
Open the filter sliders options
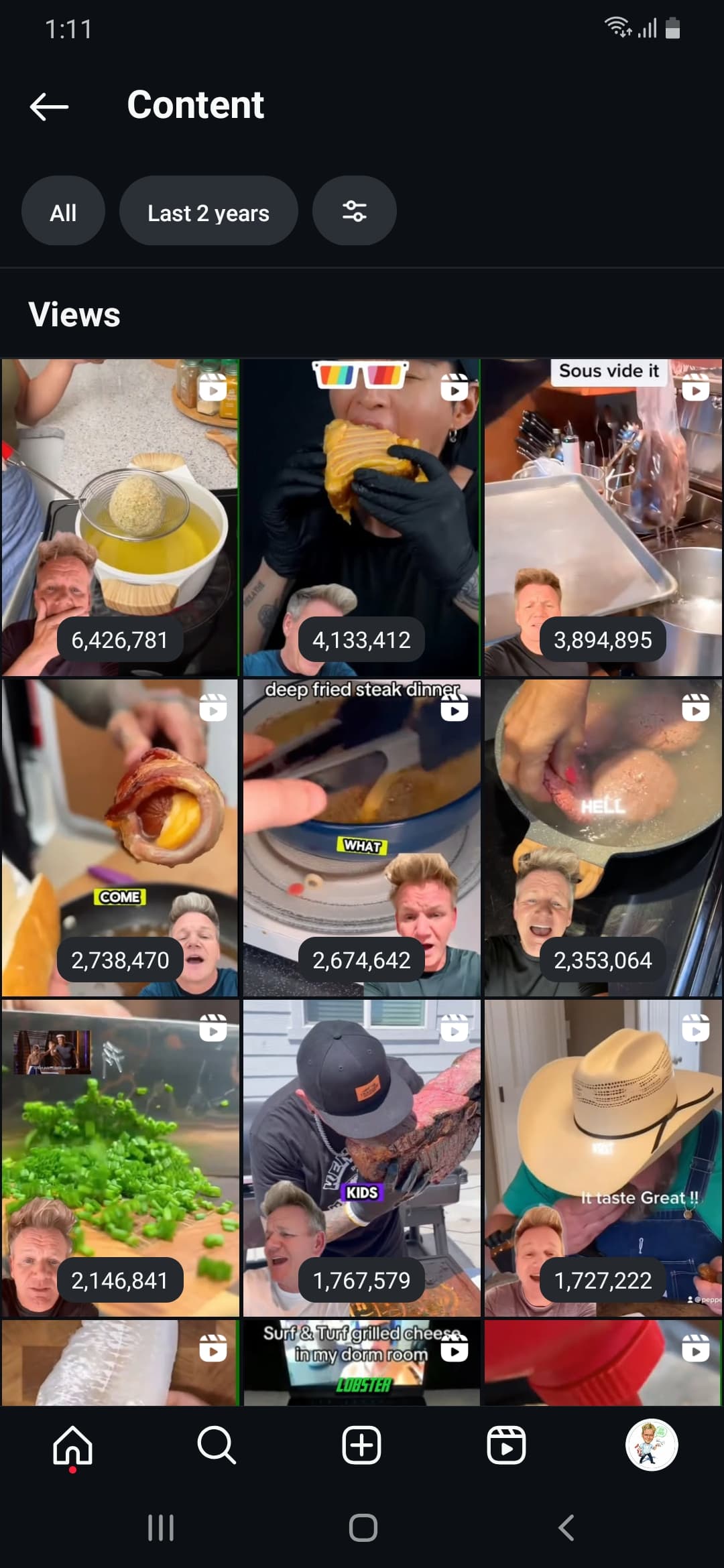point(355,211)
